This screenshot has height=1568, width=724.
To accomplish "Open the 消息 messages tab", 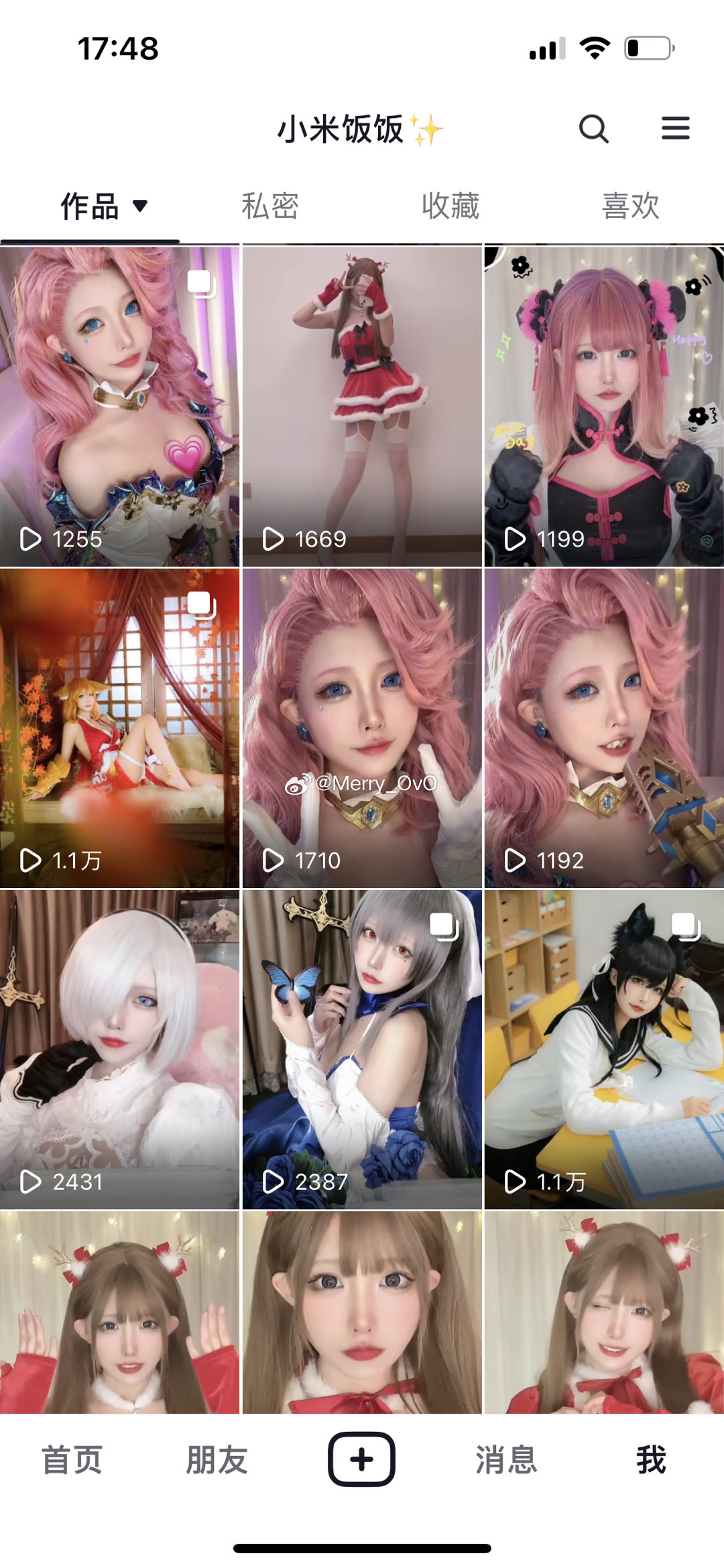I will tap(506, 1459).
